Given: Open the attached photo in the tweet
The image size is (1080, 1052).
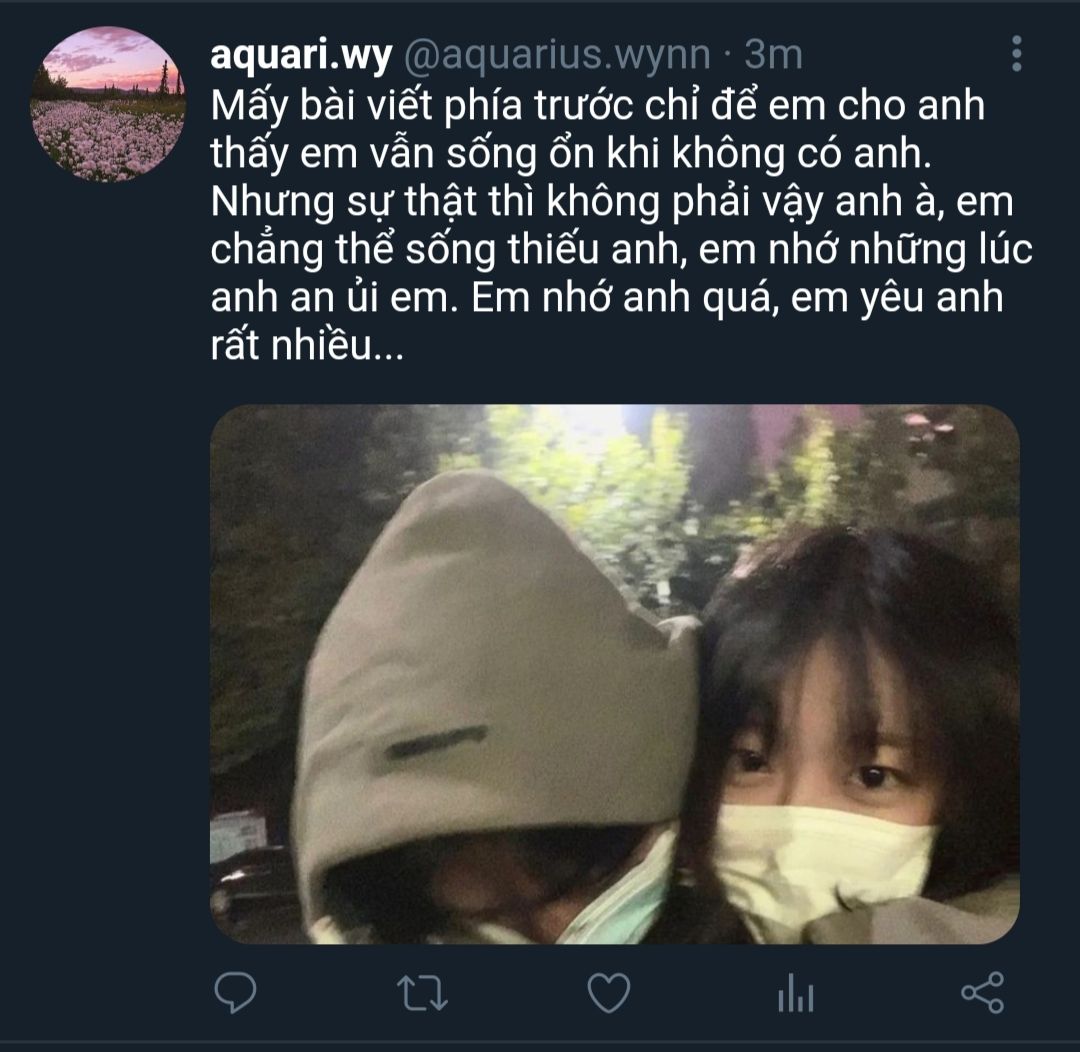Looking at the screenshot, I should [614, 674].
